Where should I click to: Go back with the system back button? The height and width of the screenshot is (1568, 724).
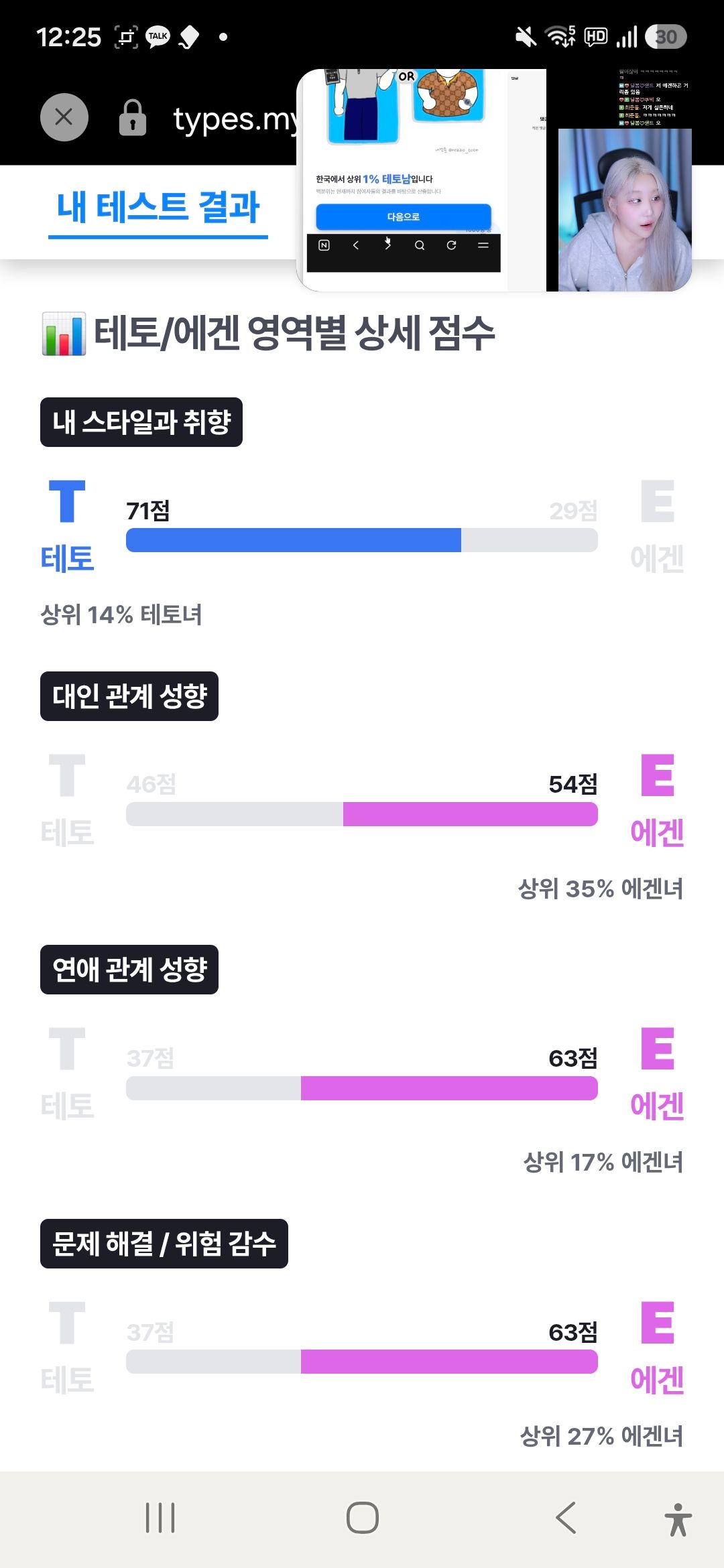tap(566, 1518)
